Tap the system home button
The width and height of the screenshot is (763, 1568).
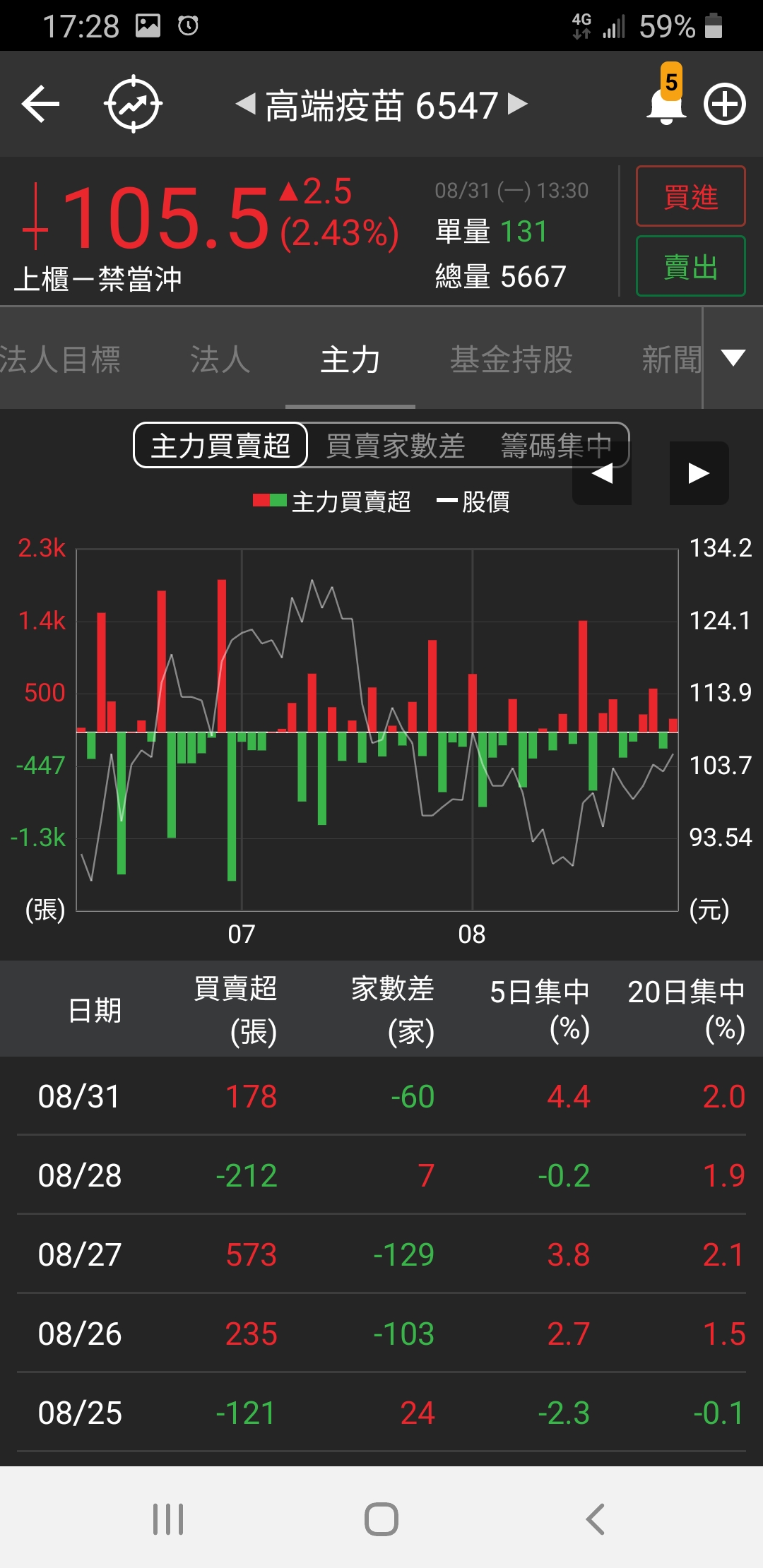pos(381,1519)
